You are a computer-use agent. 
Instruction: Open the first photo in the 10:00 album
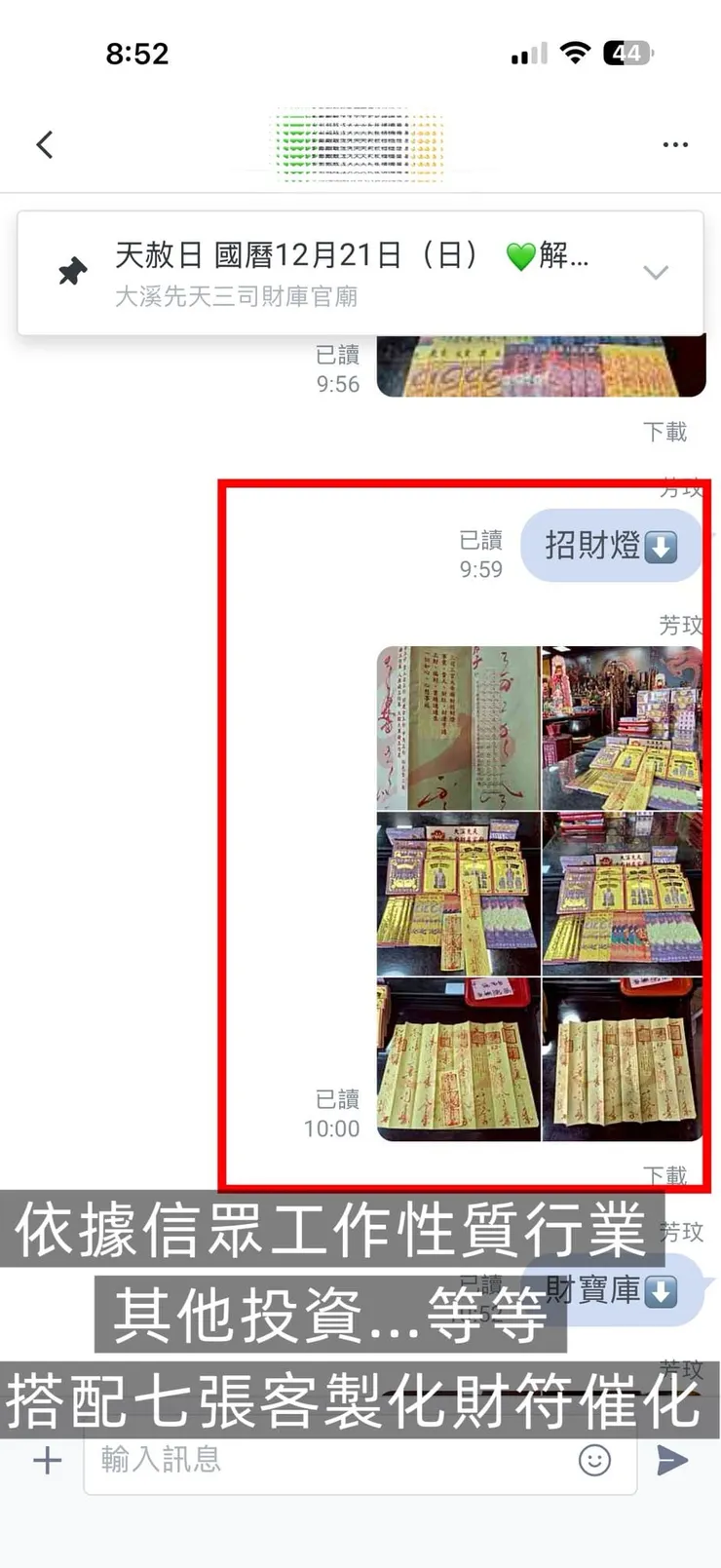458,728
